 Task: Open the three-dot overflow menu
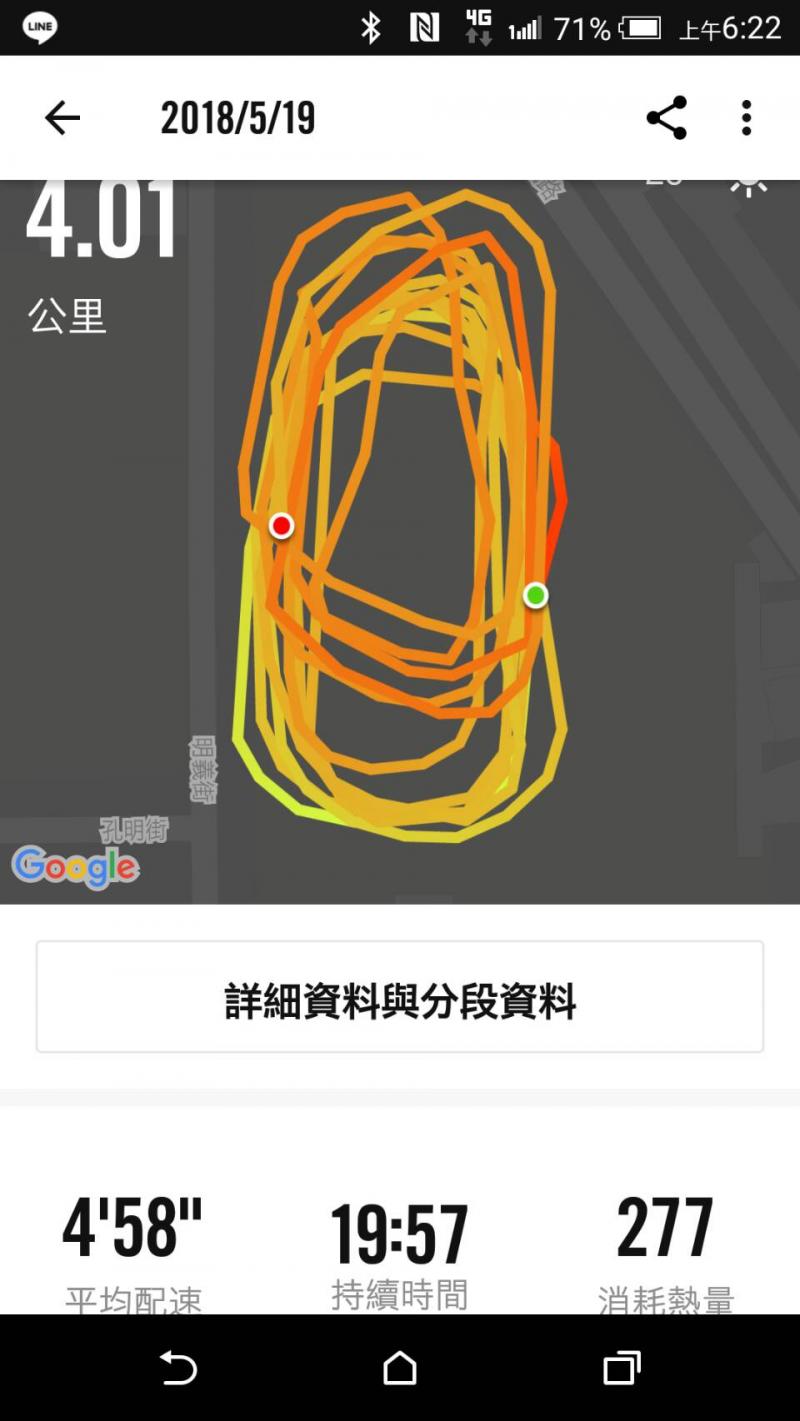(x=746, y=118)
